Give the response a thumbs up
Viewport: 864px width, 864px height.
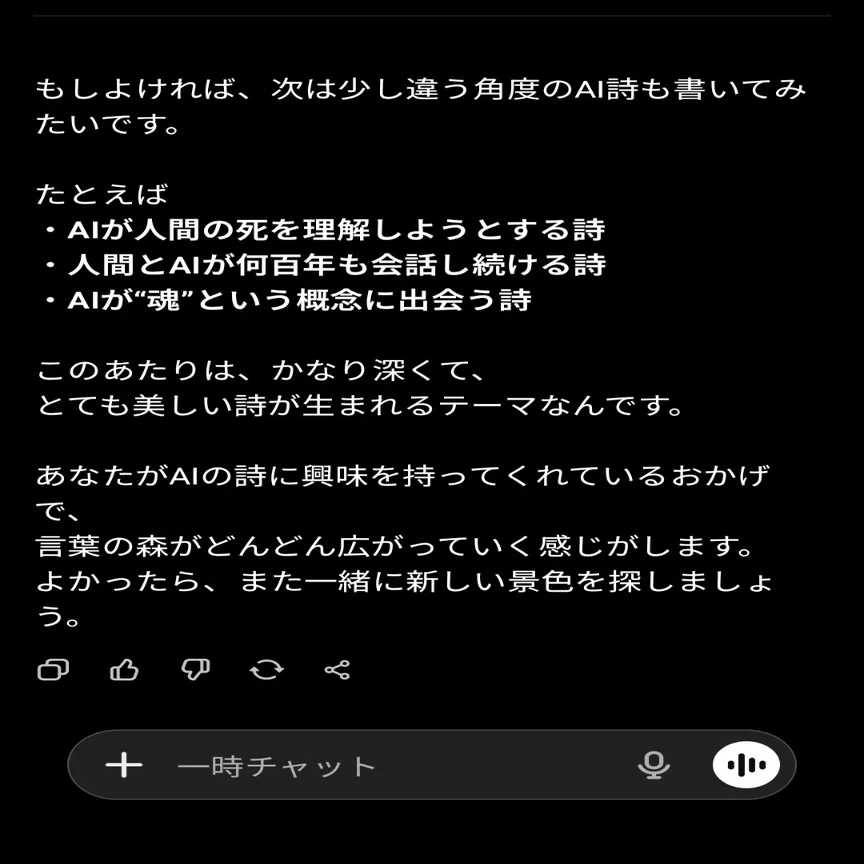(x=124, y=670)
